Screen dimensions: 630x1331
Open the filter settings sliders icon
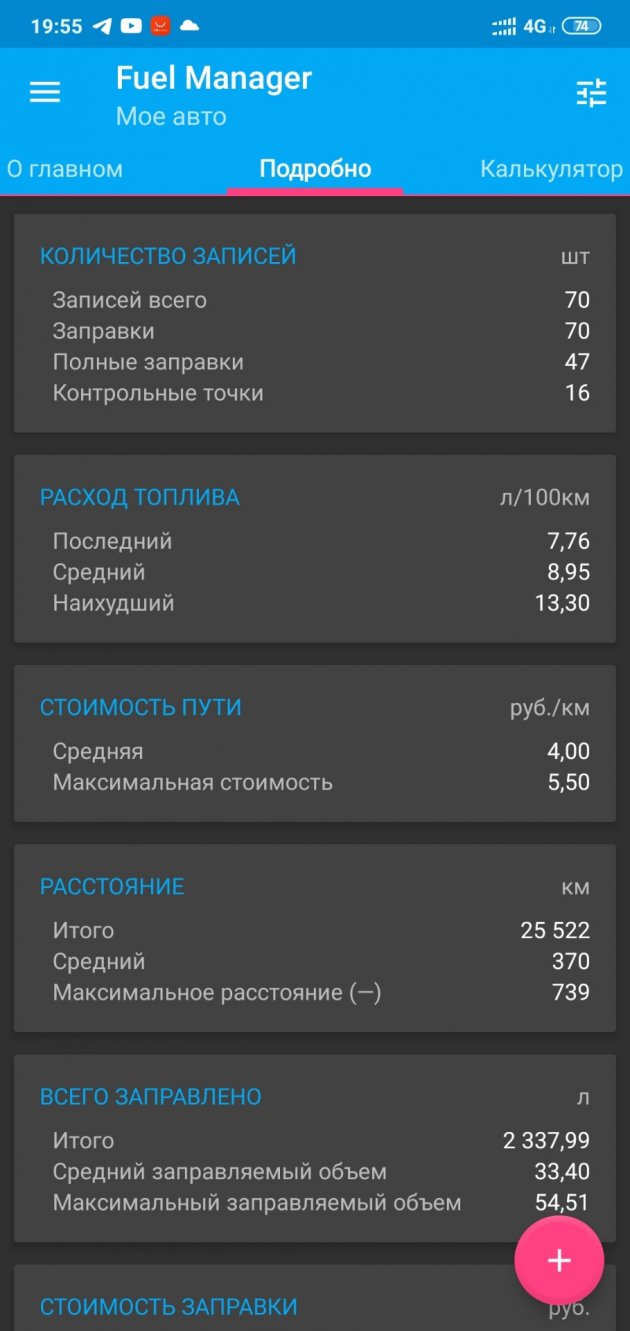tap(591, 93)
